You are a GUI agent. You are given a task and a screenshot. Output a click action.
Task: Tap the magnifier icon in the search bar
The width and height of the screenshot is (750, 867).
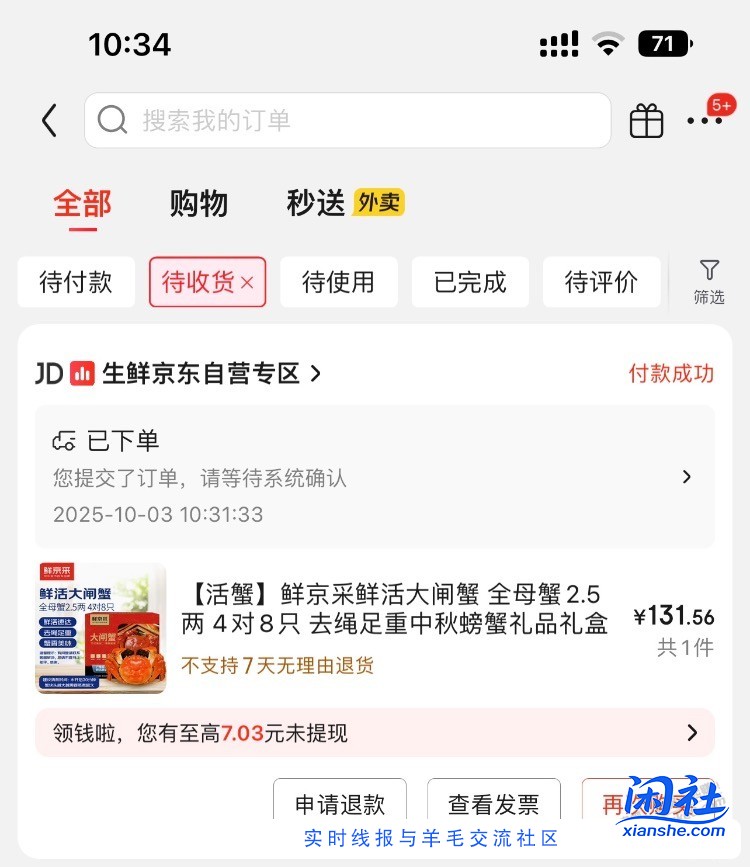[x=112, y=120]
